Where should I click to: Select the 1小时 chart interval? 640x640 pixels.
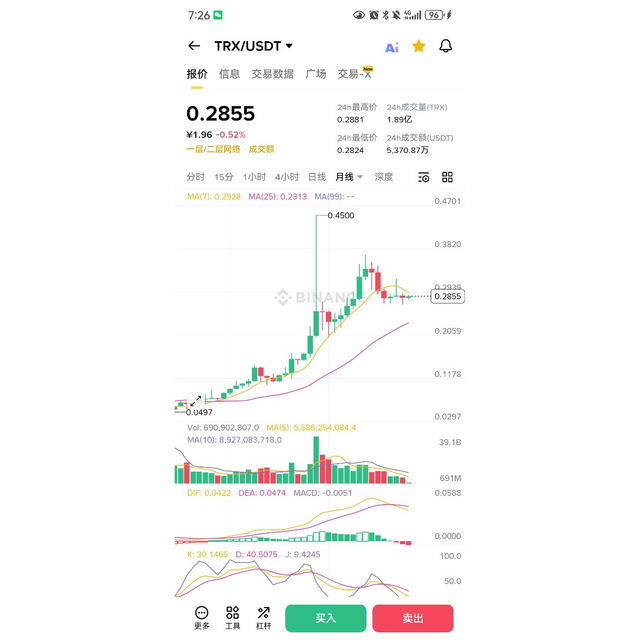pyautogui.click(x=254, y=177)
